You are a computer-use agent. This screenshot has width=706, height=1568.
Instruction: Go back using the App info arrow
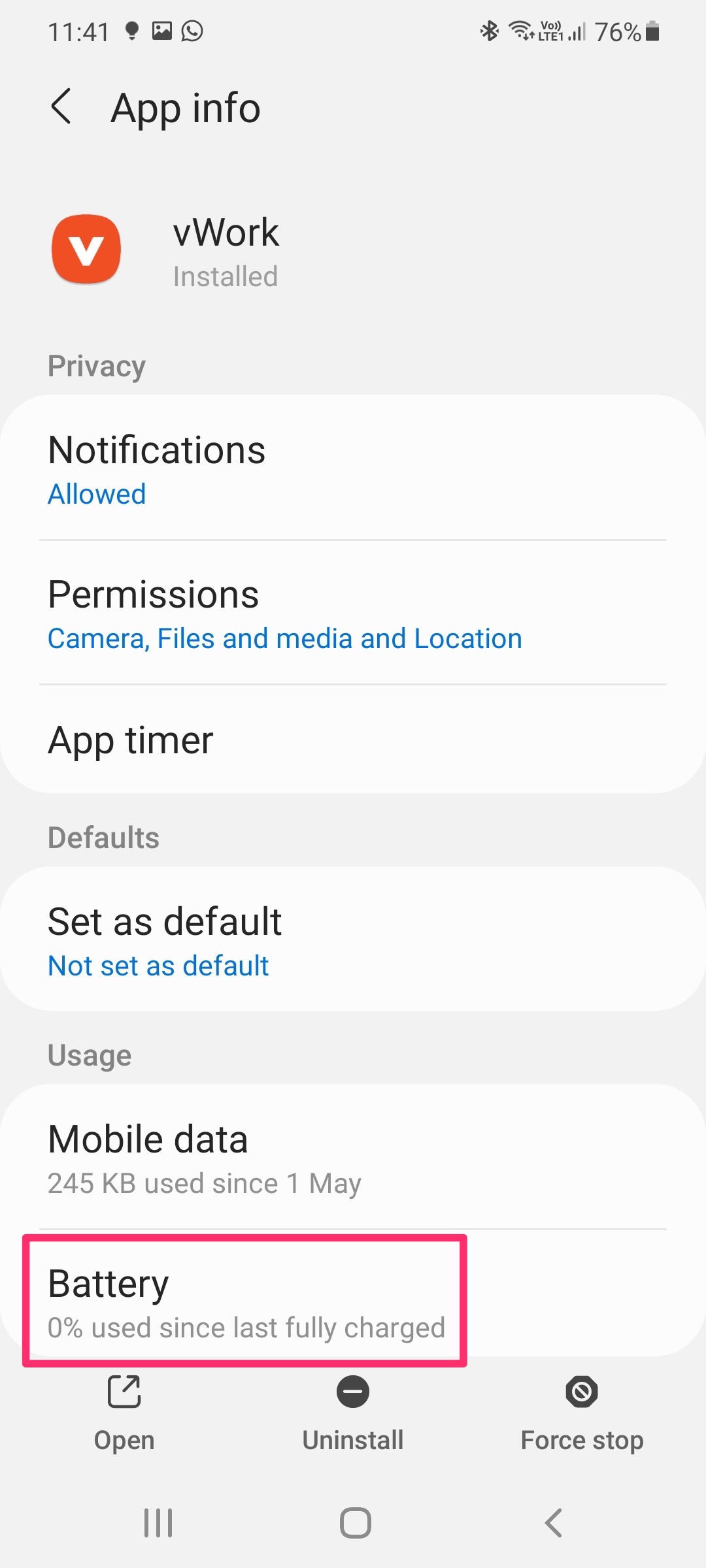[x=61, y=107]
